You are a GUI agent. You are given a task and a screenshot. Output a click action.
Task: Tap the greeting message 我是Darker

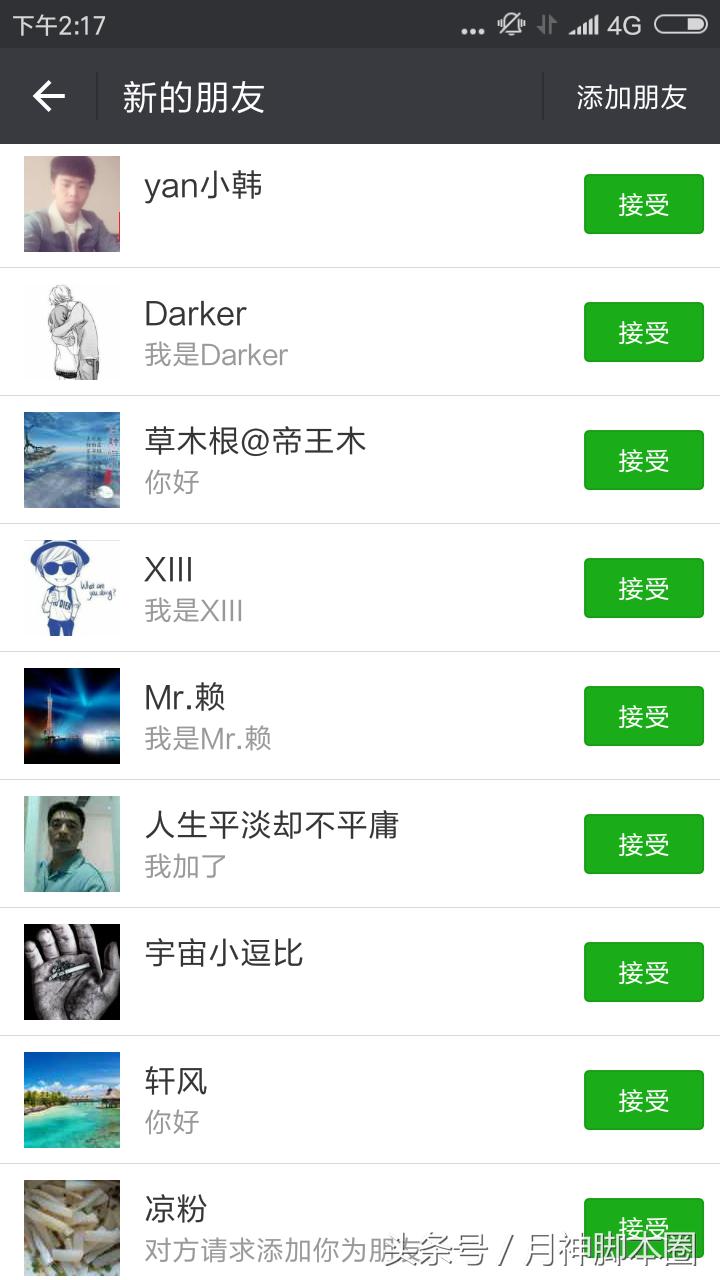click(216, 355)
